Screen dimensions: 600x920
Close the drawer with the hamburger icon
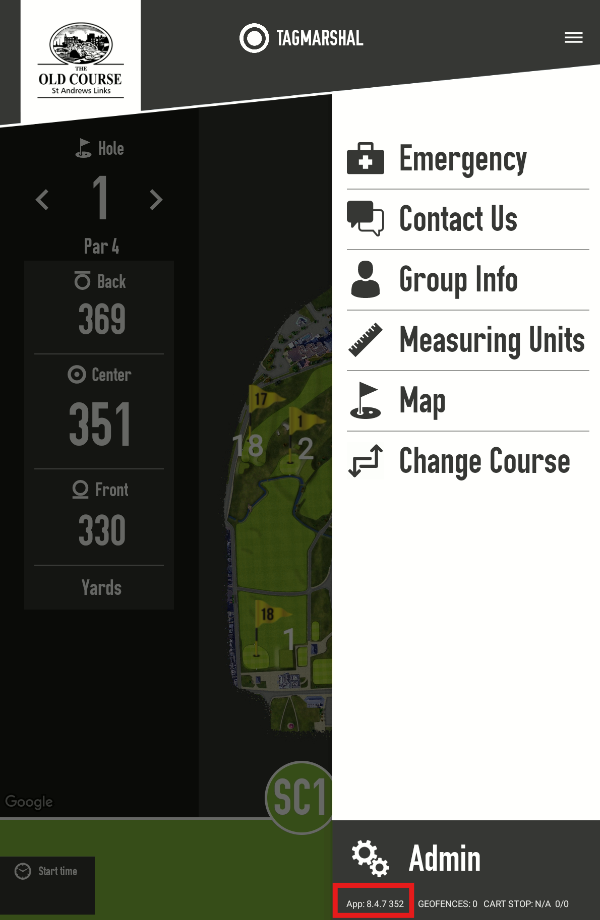573,38
